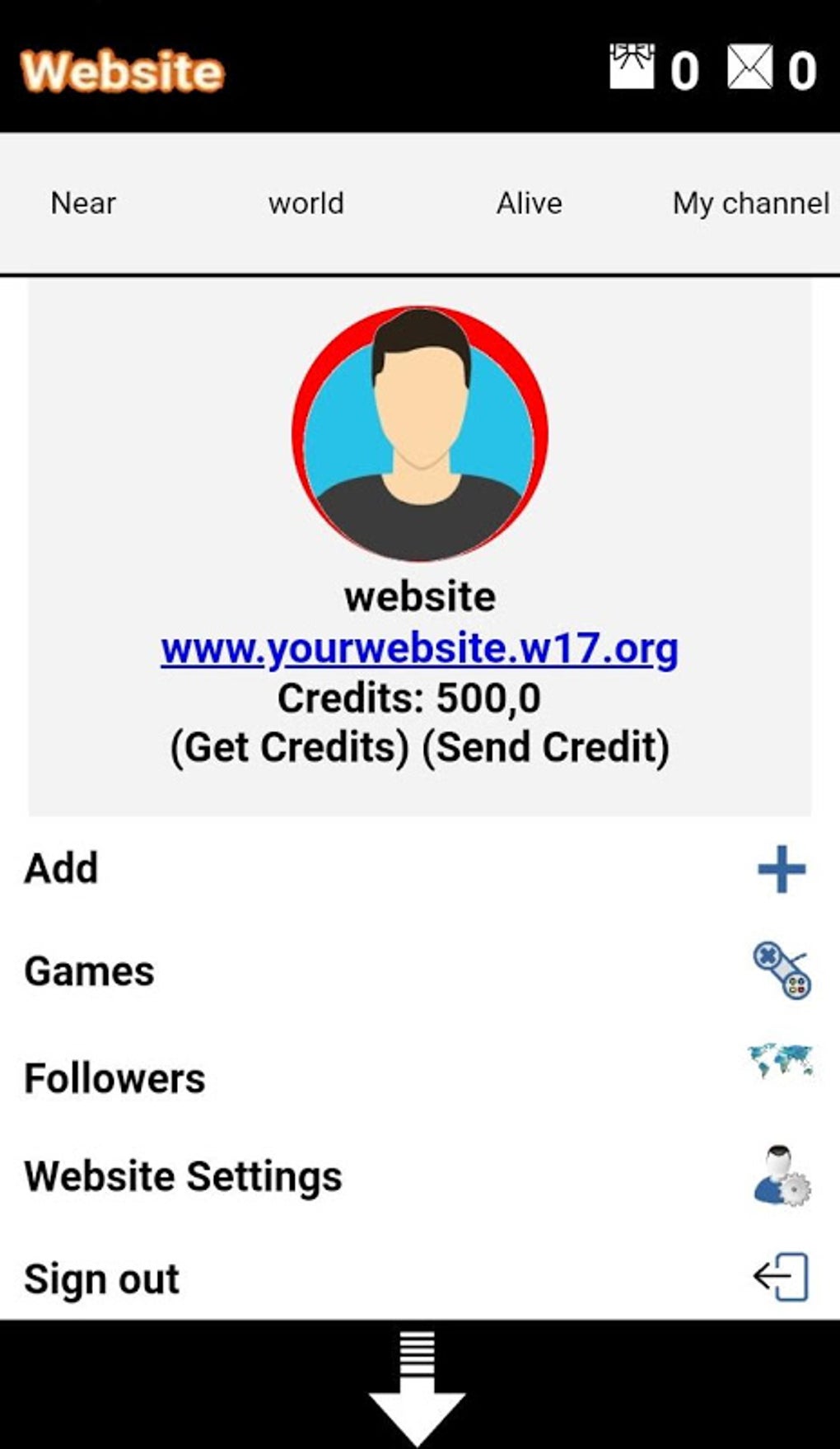
Task: Tap Send Credit
Action: pos(546,747)
